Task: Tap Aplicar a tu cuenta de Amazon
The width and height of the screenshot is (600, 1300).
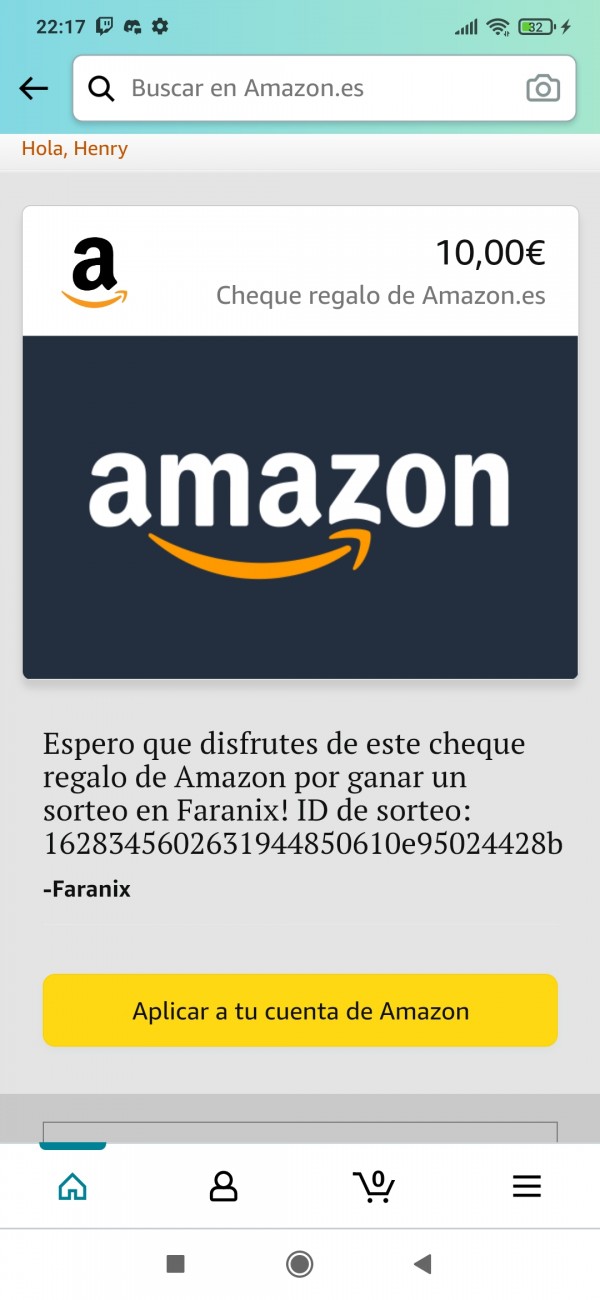Action: pos(300,1010)
